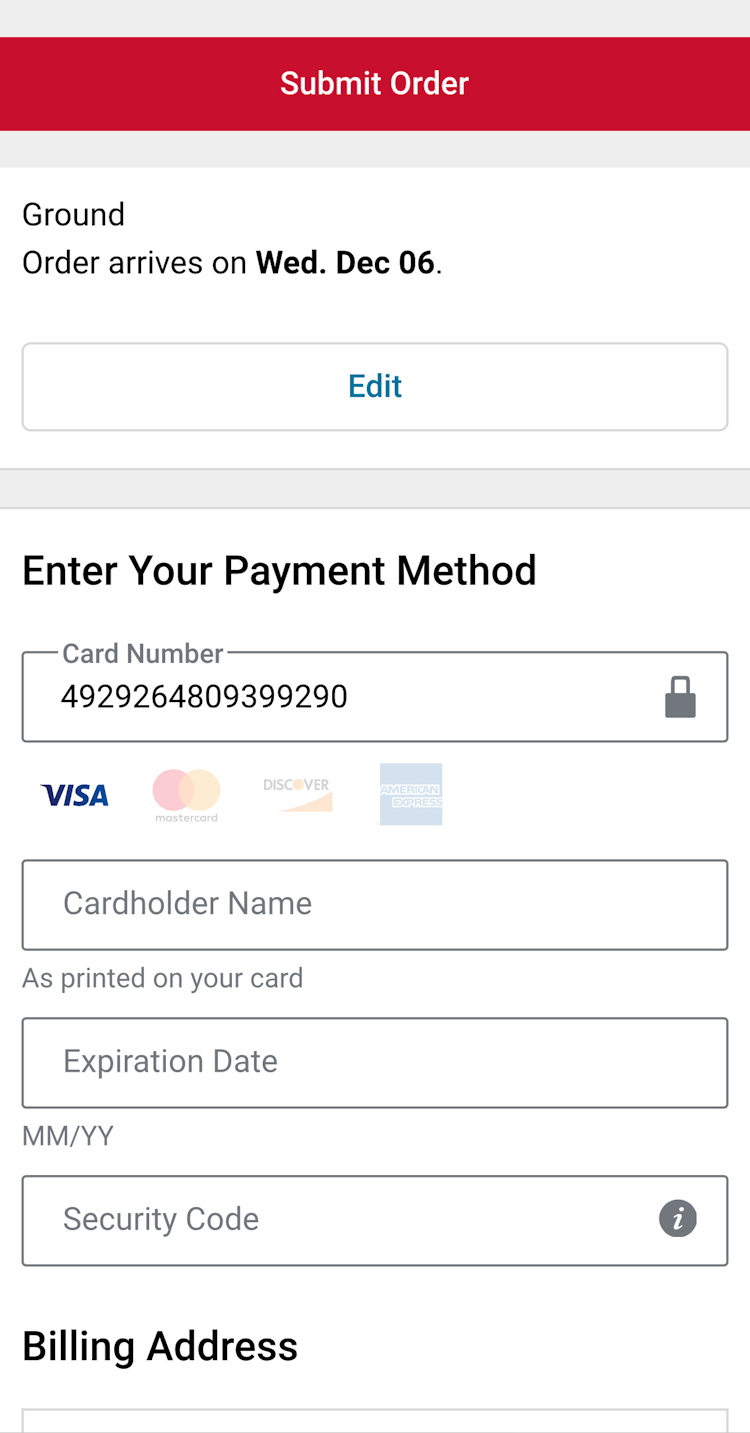
Task: Open the security code info icon
Action: [677, 1219]
